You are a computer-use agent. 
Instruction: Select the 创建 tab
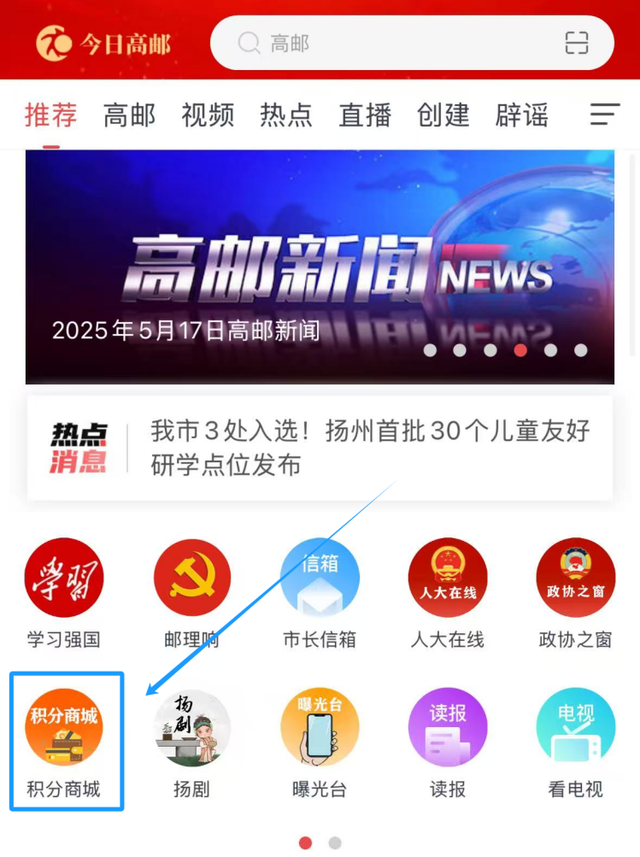443,115
